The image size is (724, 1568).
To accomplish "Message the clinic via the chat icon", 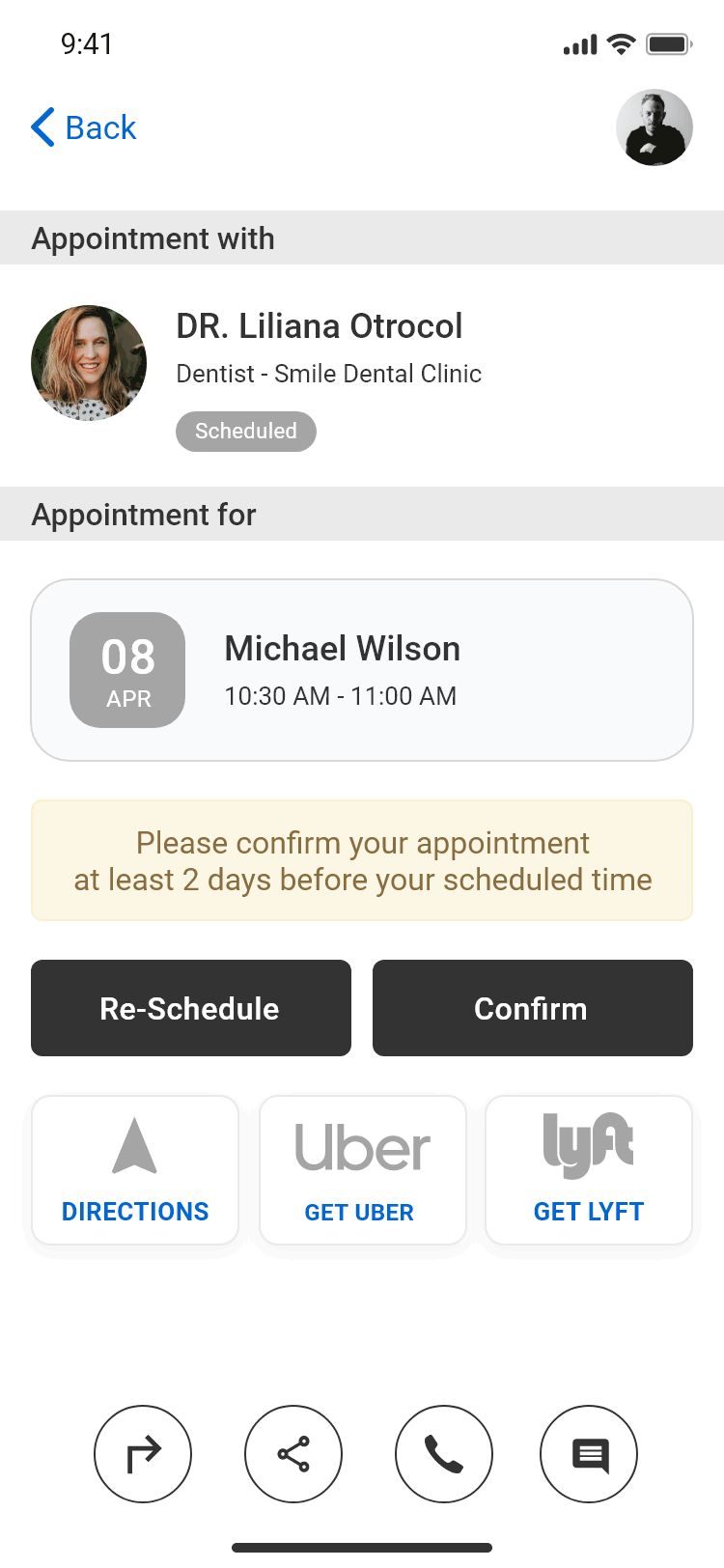I will 589,1454.
